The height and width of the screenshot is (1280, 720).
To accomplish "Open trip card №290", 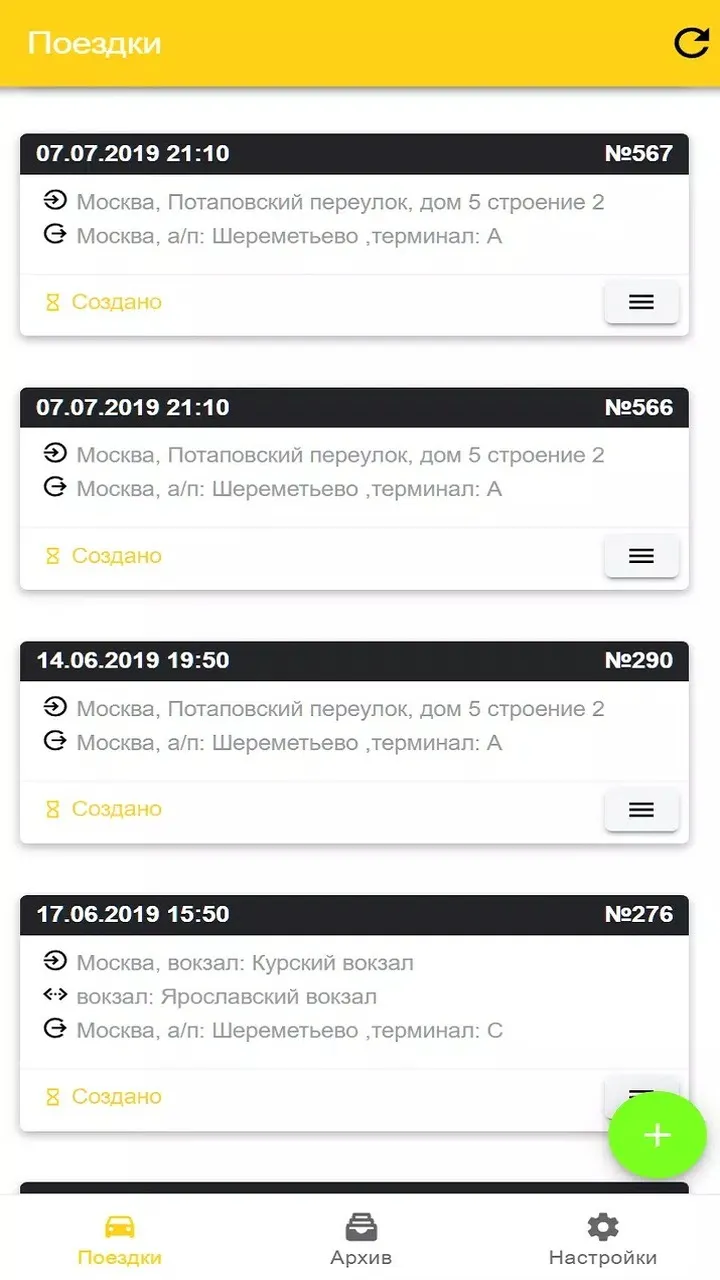I will click(354, 742).
